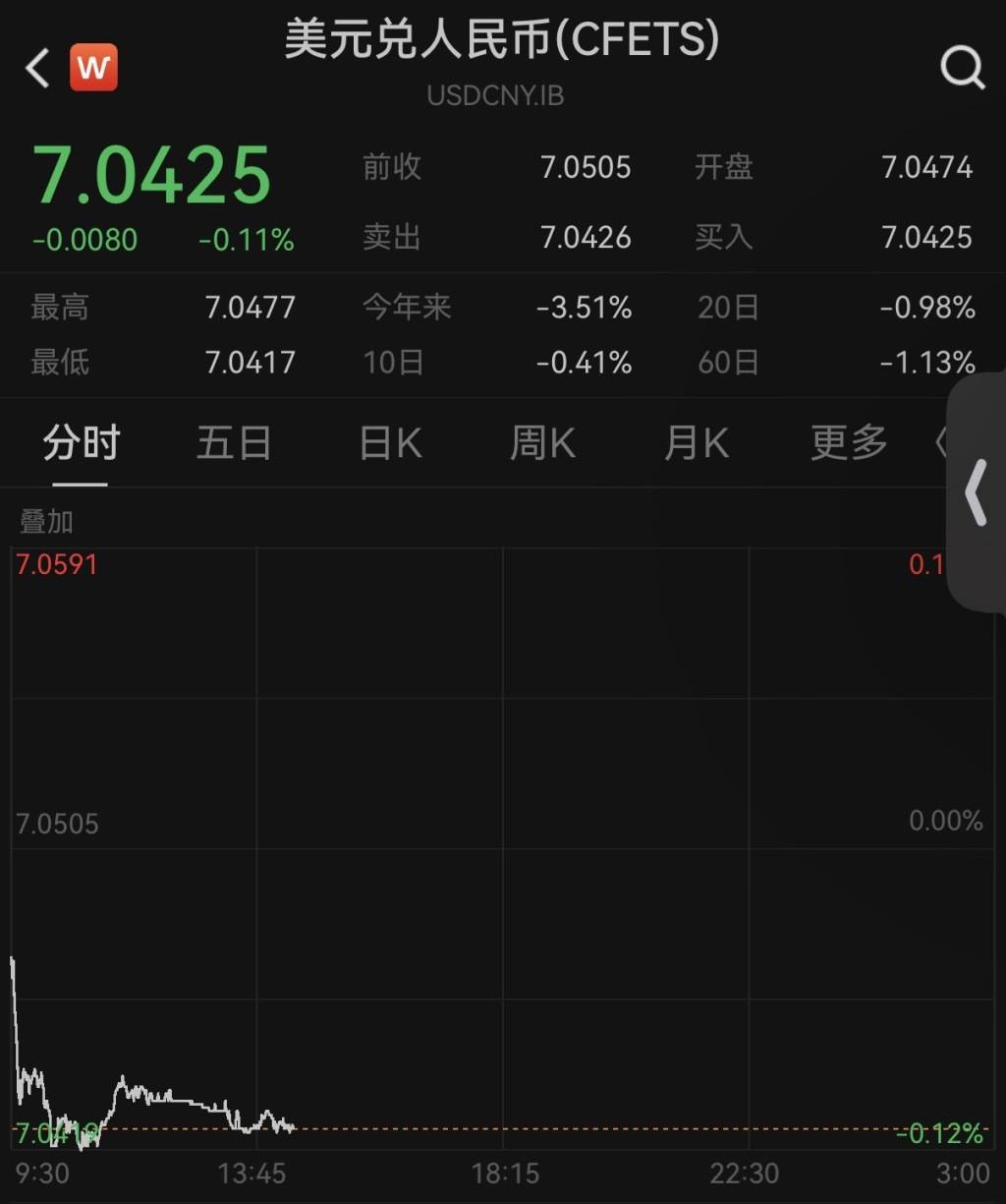Click the 今年来 yearly change -3.51%

click(x=587, y=308)
